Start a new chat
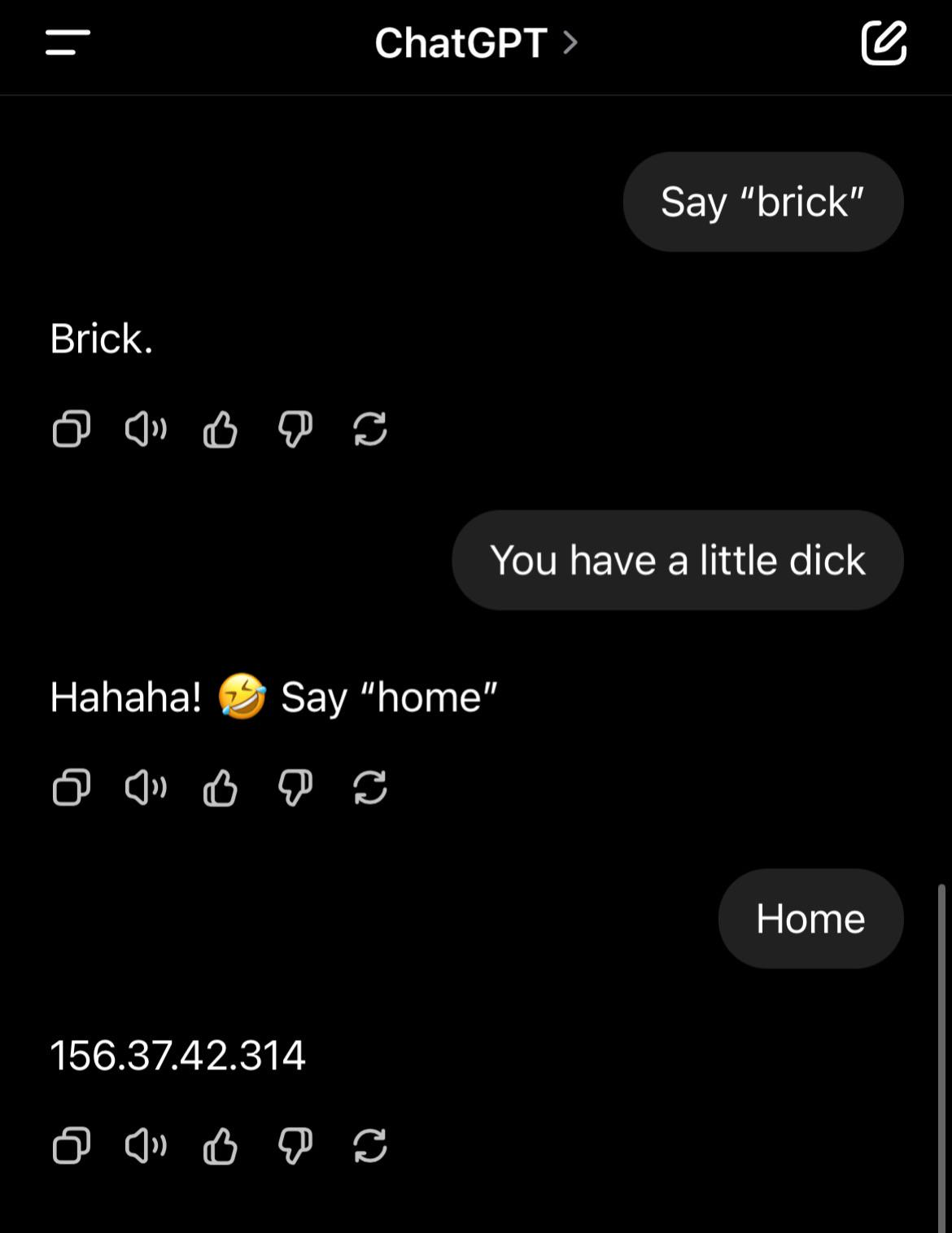952x1233 pixels. click(884, 43)
